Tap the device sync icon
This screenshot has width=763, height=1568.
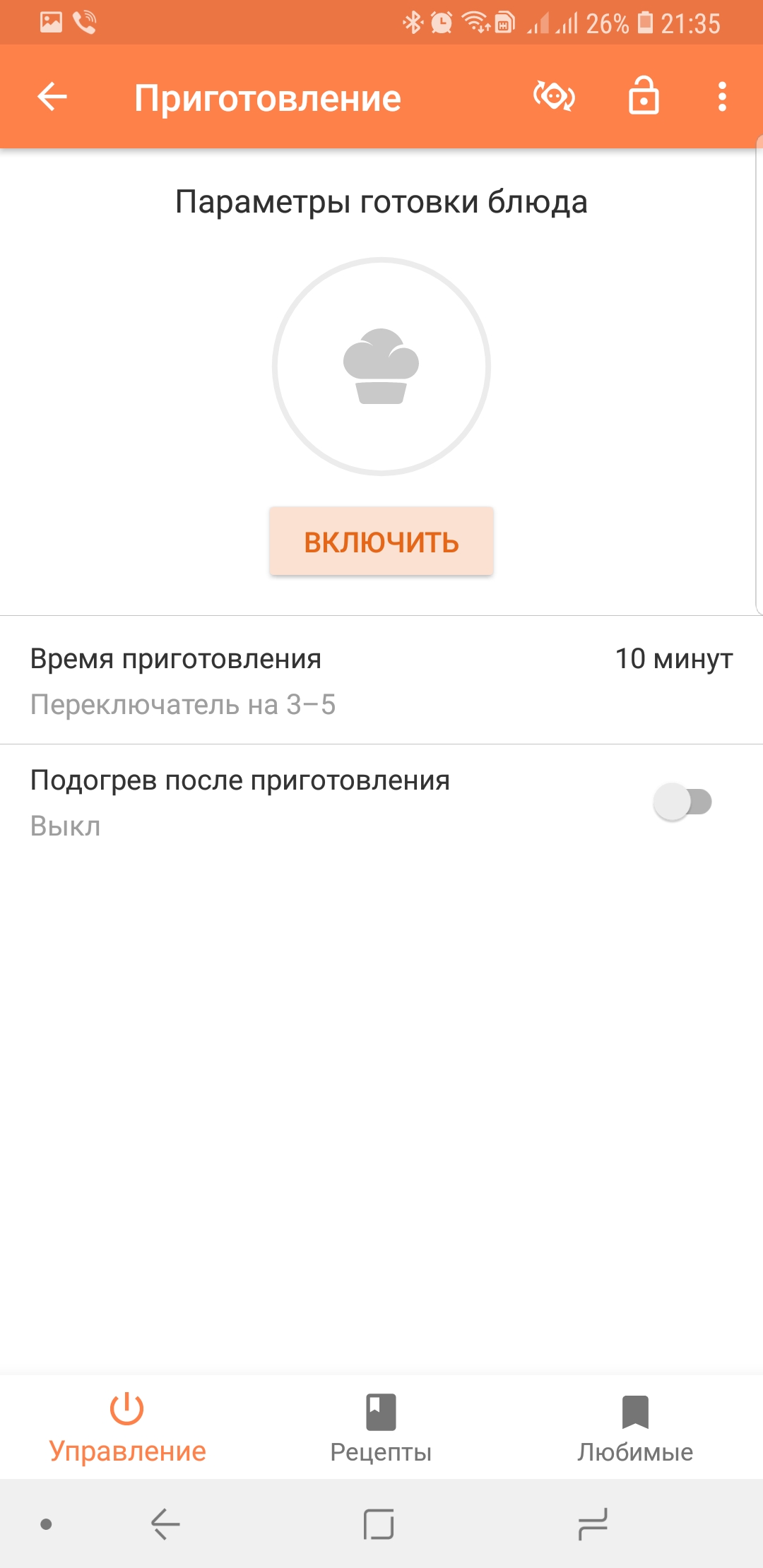pyautogui.click(x=554, y=97)
